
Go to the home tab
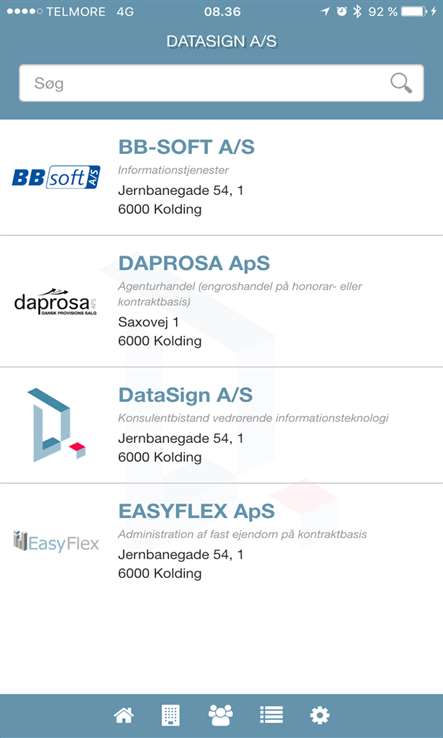point(123,715)
